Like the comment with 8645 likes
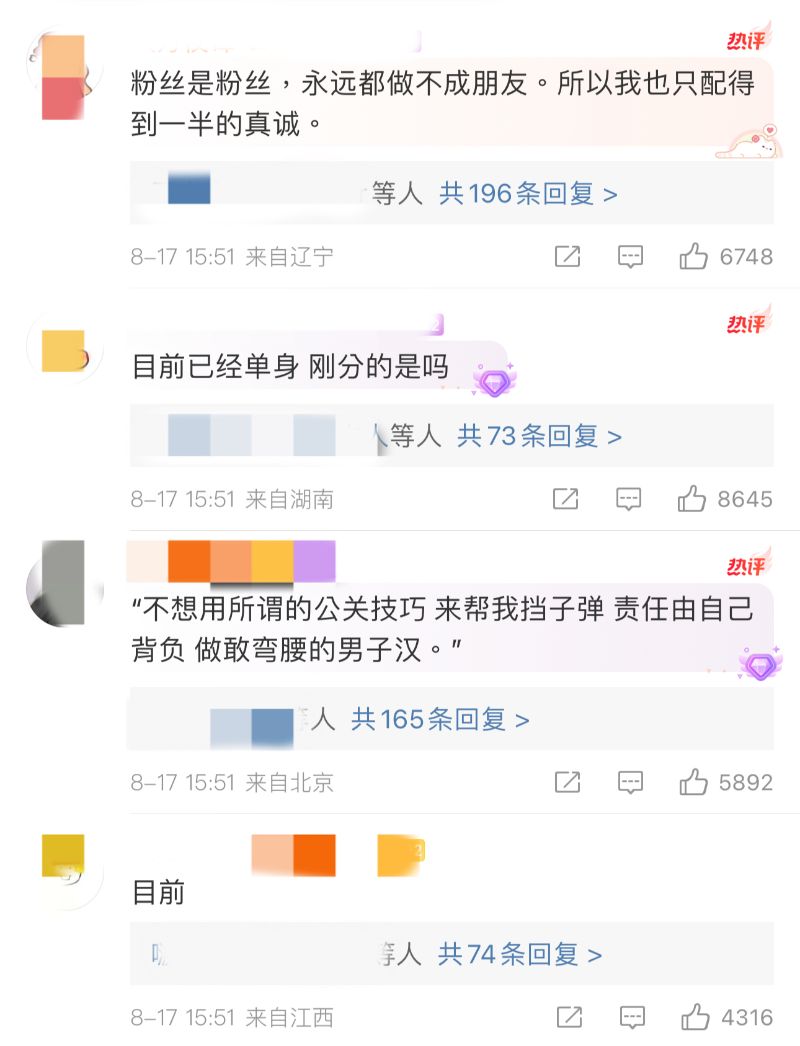Viewport: 800px width, 1046px height. (692, 498)
